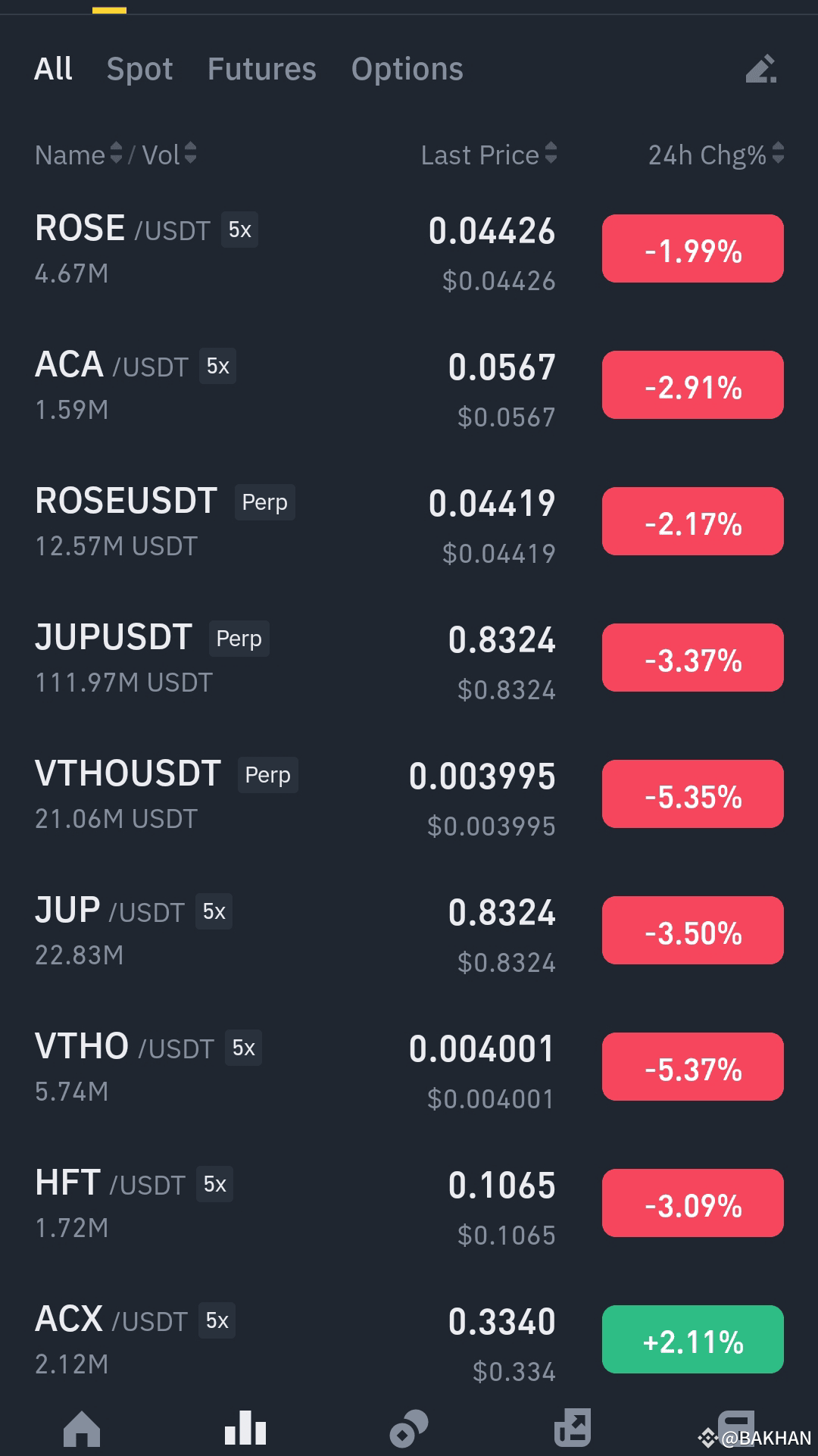The height and width of the screenshot is (1456, 818).
Task: Click the Perp badge beside JUPUSDT
Action: click(x=239, y=639)
